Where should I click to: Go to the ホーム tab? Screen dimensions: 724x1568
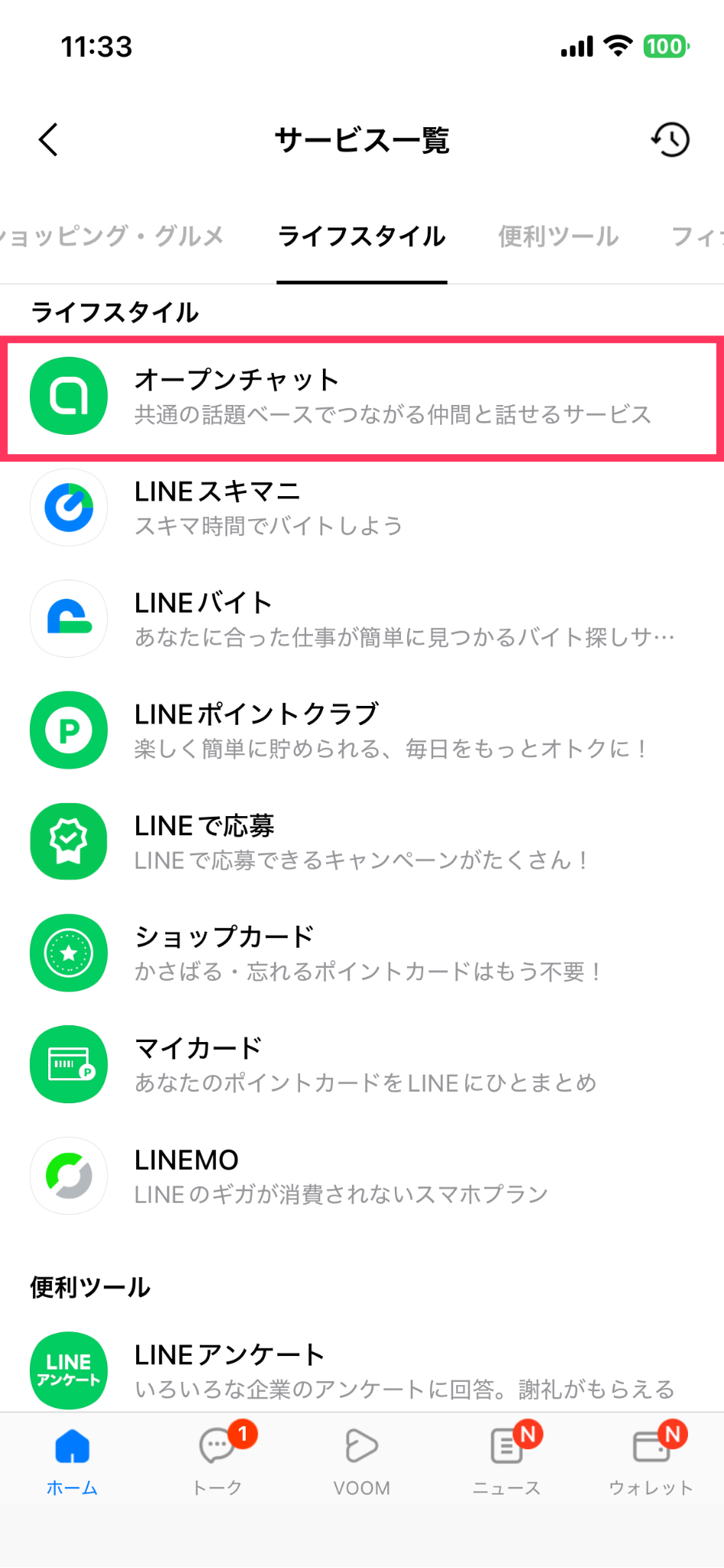(72, 1461)
